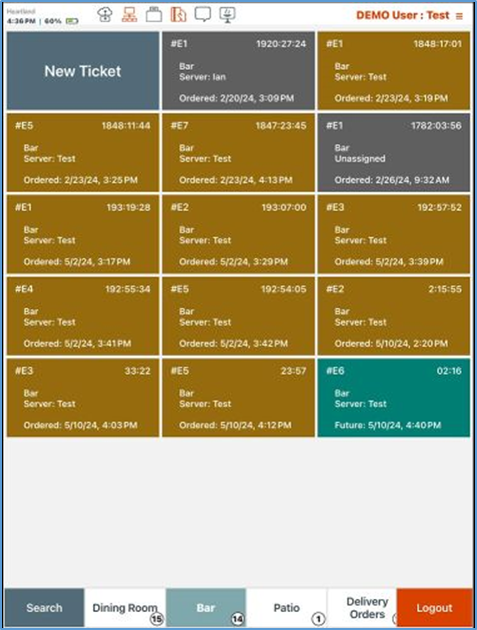Screen dimensions: 477x630
Task: Open the chat bubble icon in toolbar
Action: tap(203, 14)
